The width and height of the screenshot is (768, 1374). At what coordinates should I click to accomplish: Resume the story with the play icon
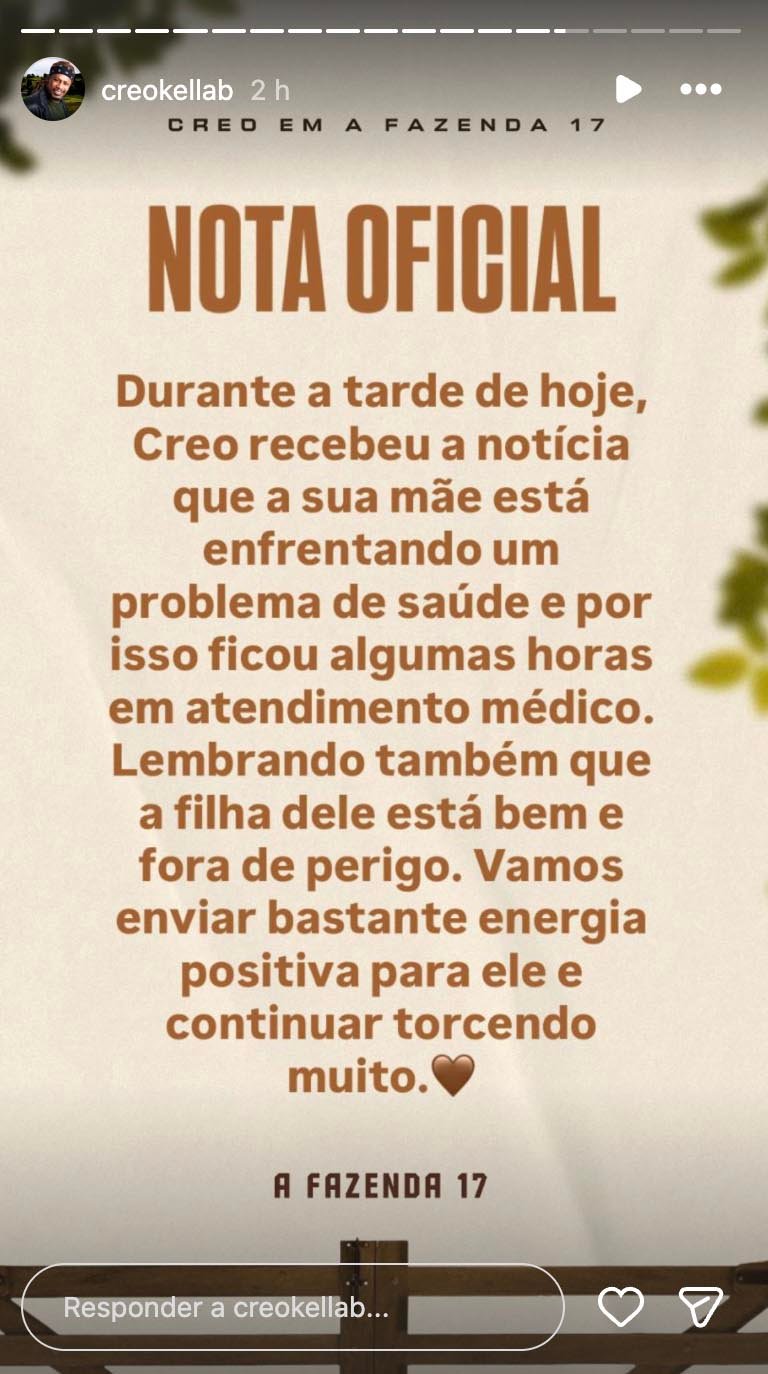(x=628, y=89)
